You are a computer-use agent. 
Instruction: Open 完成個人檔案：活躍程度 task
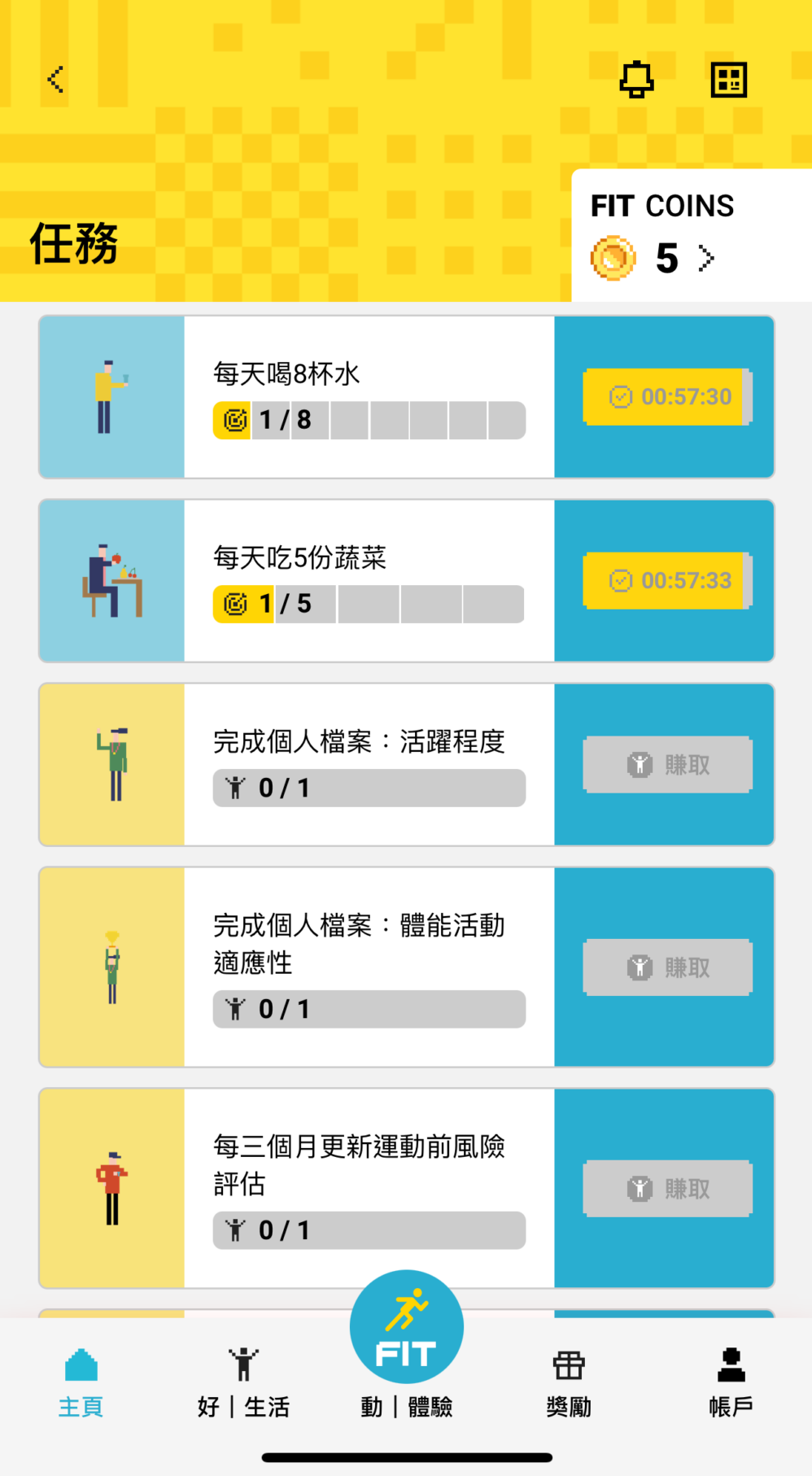point(368,764)
